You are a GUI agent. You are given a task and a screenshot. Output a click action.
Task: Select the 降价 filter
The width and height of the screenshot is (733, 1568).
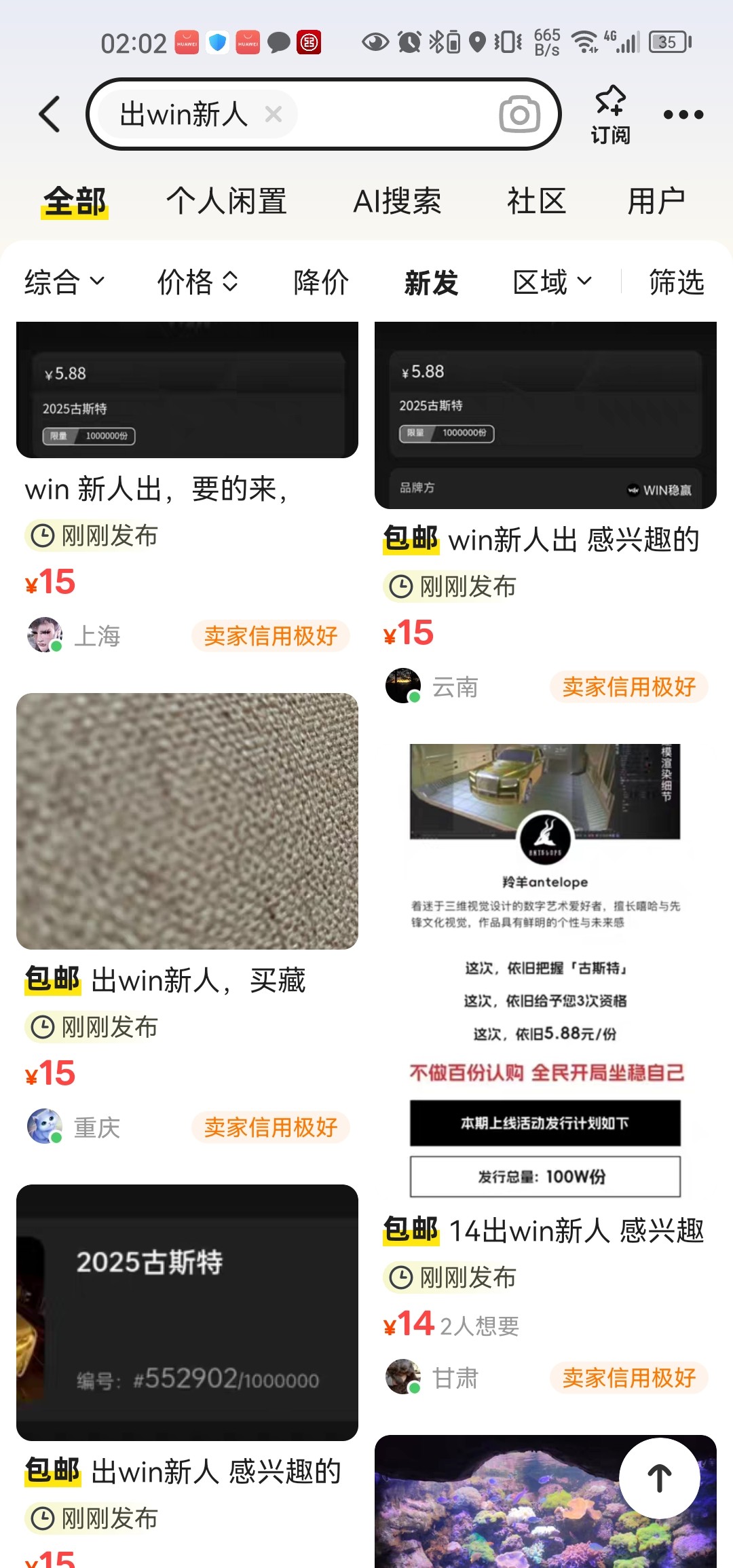click(321, 282)
